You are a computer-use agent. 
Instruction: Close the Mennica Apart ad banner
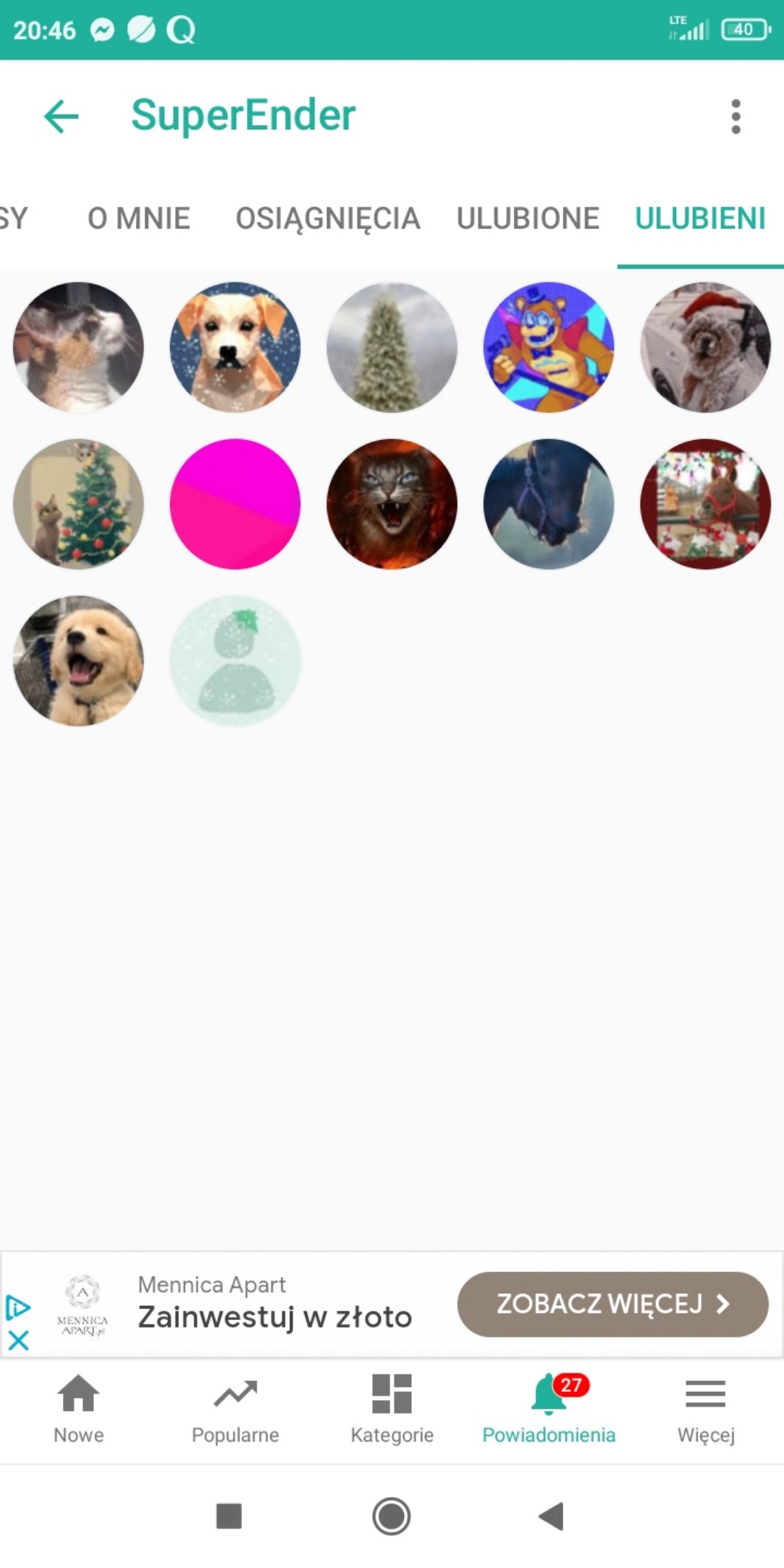[18, 1339]
